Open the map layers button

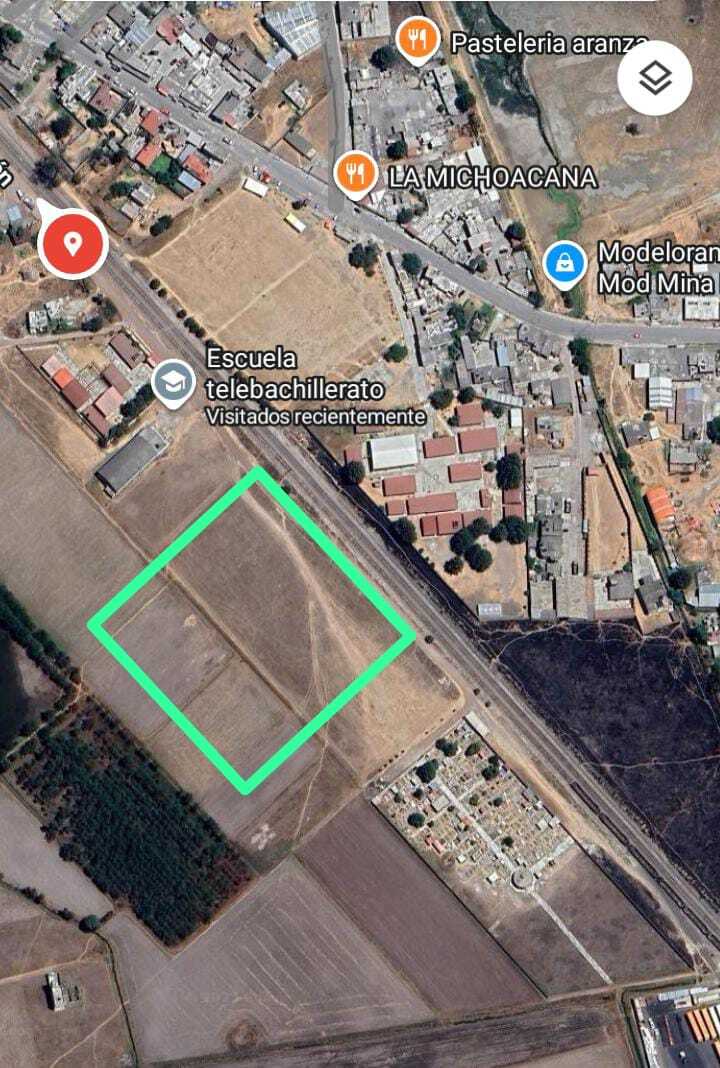(655, 78)
